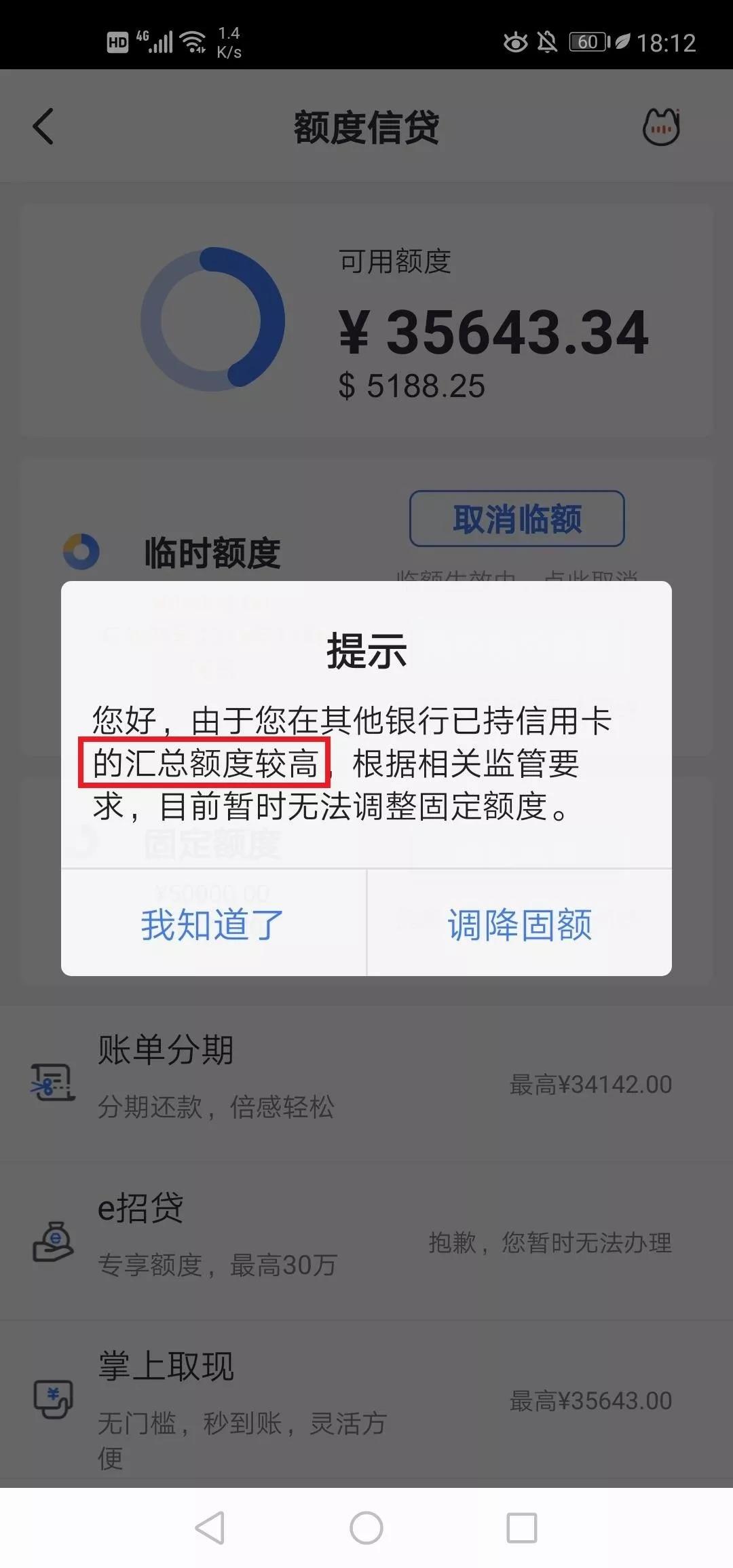Tap 我知道了 to dismiss the prompt

pyautogui.click(x=213, y=923)
